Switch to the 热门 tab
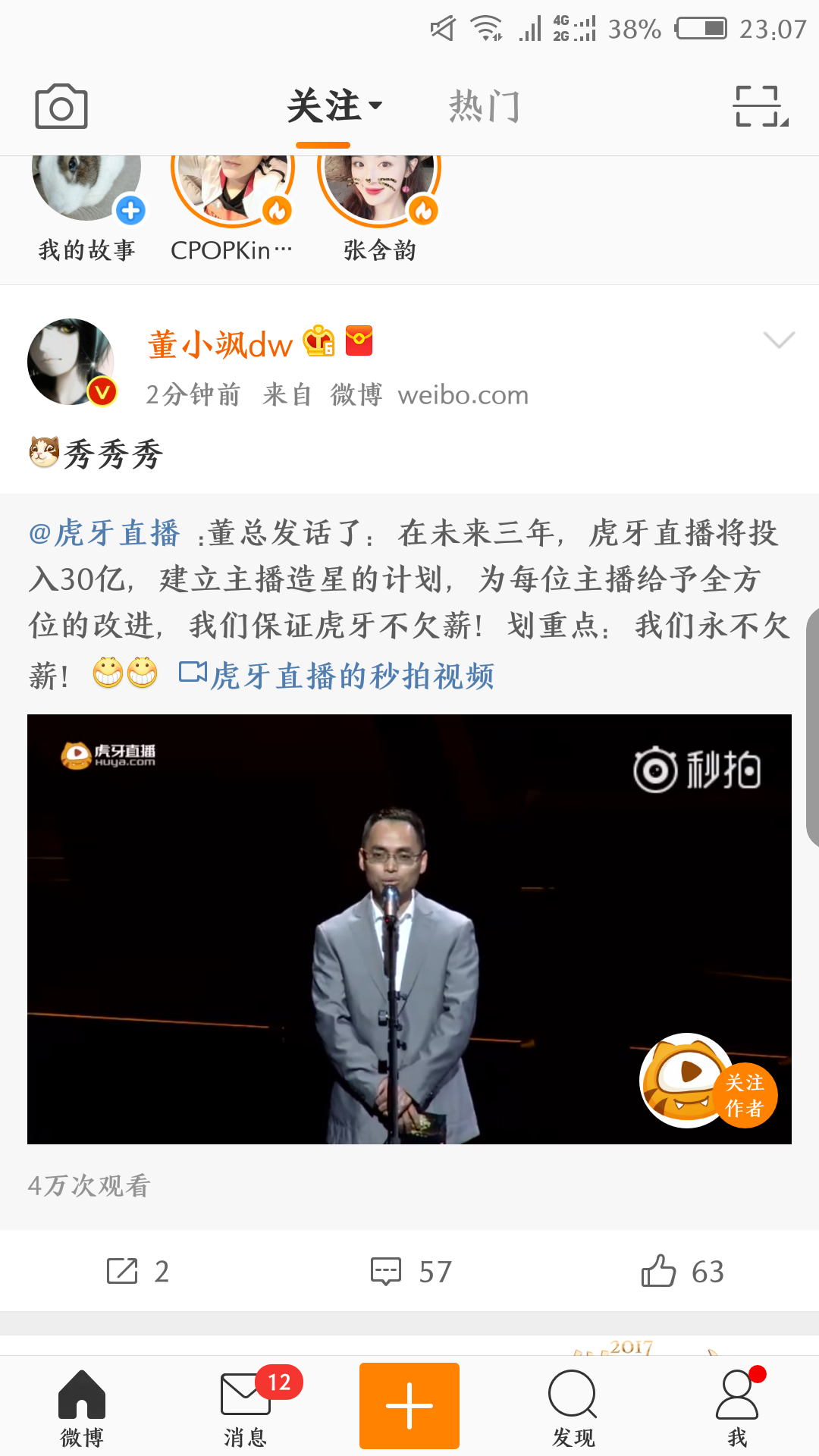 [x=484, y=106]
